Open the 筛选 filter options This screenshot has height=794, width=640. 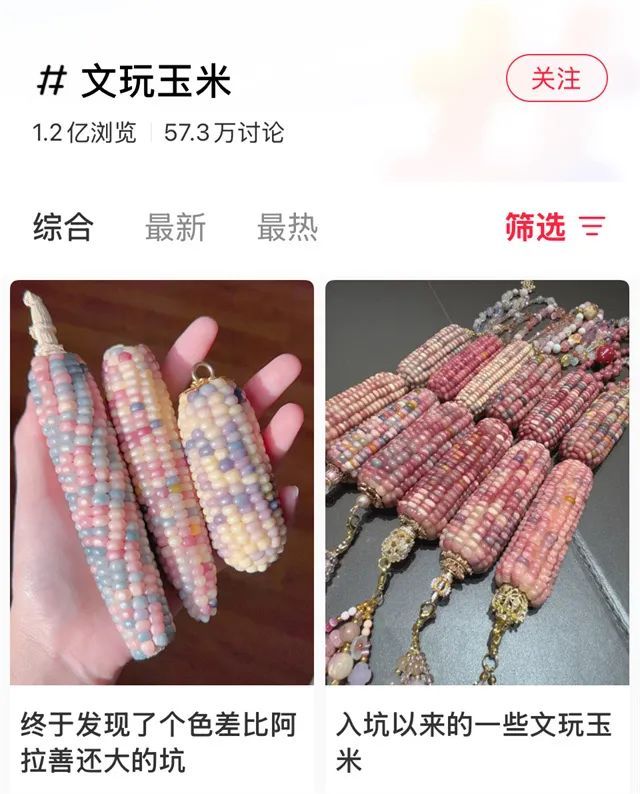[x=555, y=226]
